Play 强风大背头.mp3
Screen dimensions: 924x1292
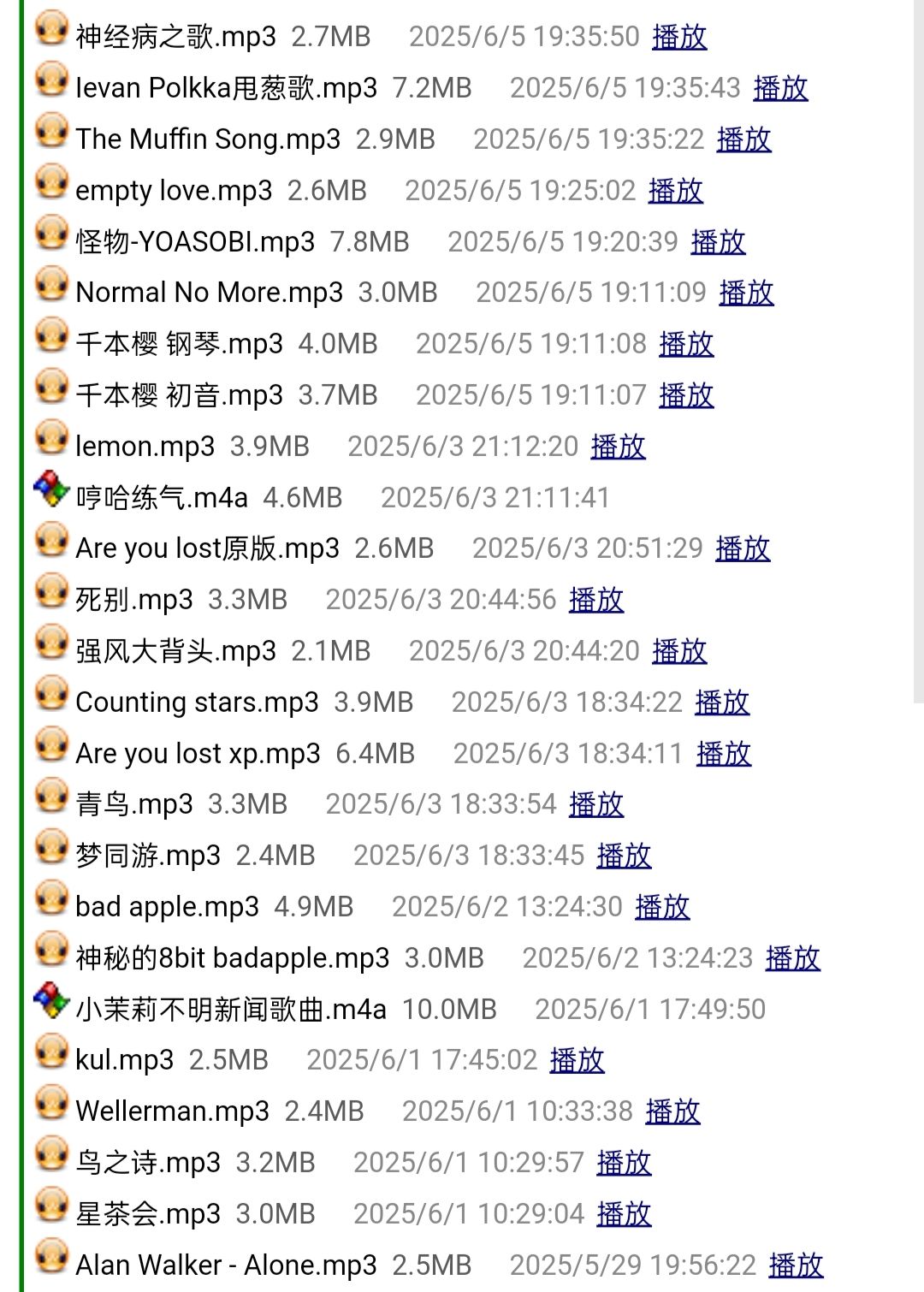(679, 651)
